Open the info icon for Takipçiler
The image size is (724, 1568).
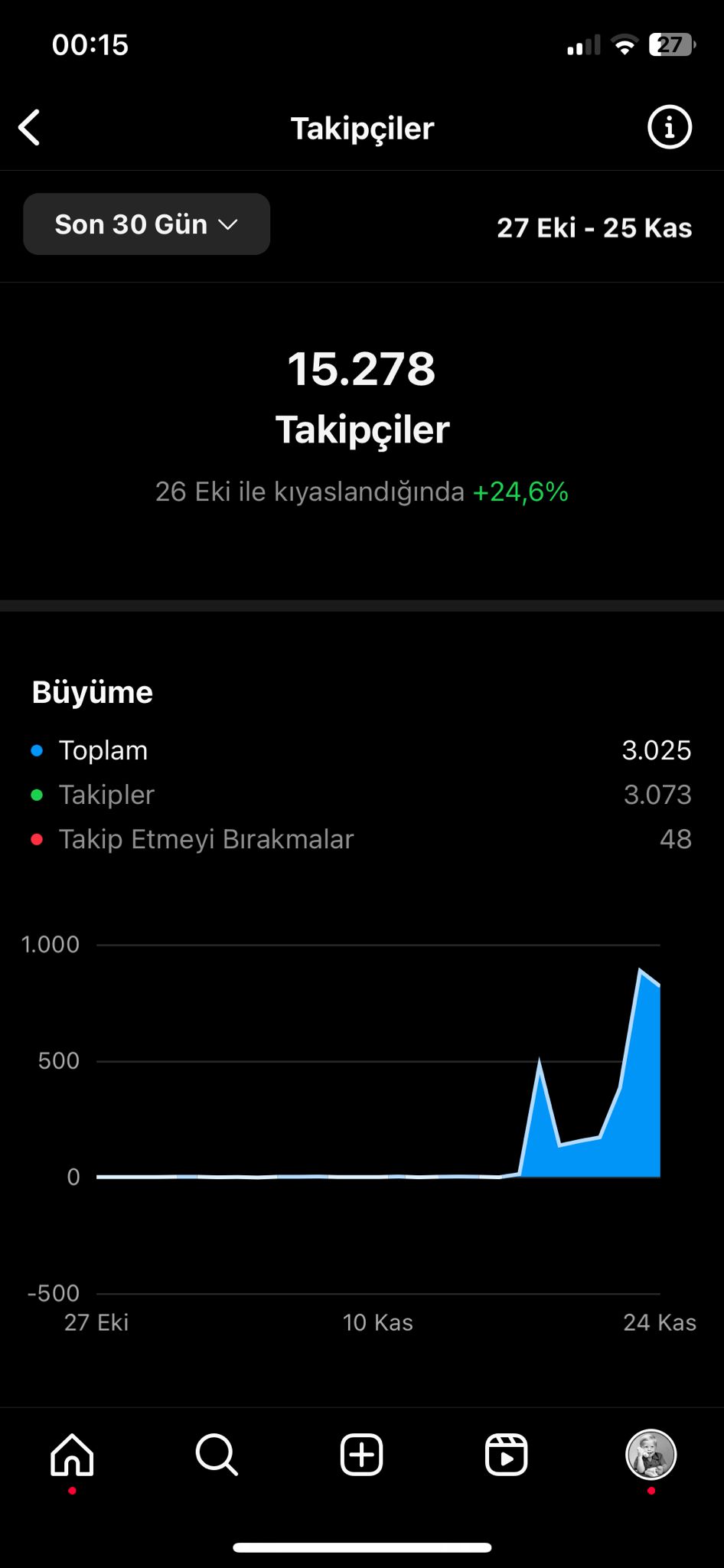click(x=670, y=127)
